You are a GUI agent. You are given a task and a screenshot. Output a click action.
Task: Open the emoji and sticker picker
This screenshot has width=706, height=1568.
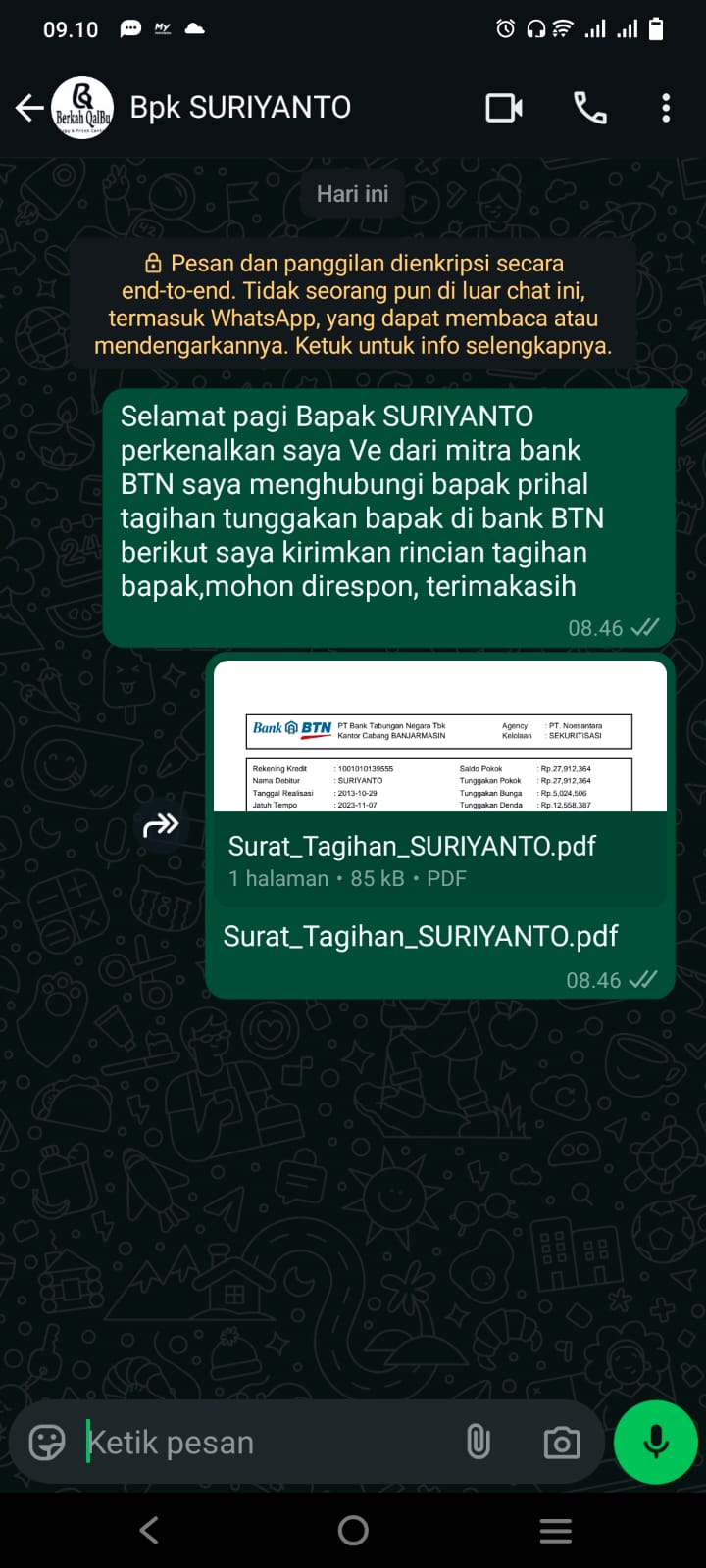pos(47,1442)
